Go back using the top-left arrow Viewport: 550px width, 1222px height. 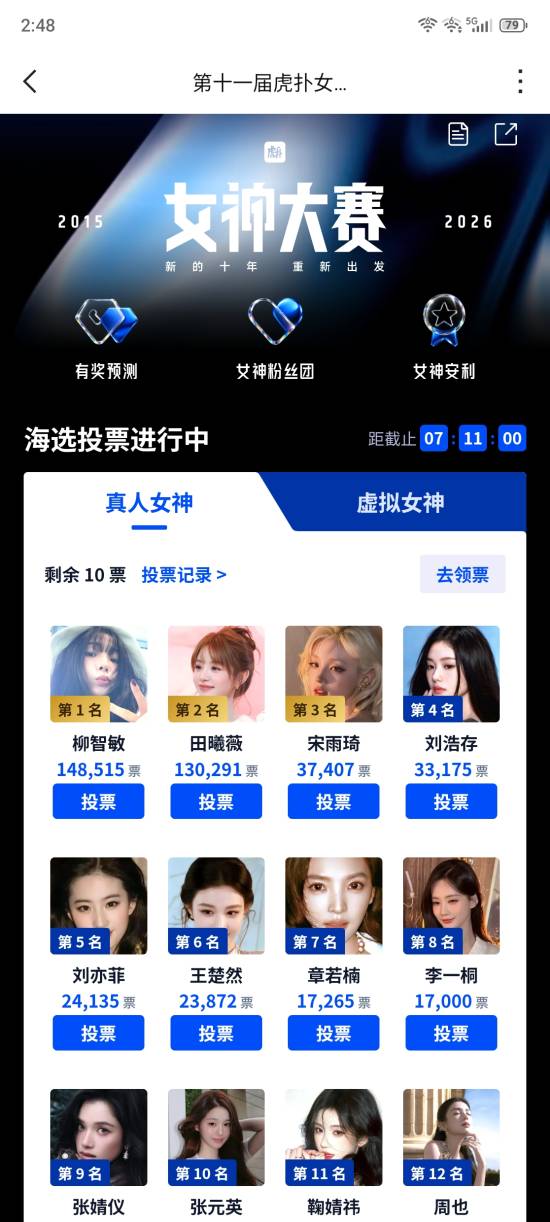click(30, 82)
